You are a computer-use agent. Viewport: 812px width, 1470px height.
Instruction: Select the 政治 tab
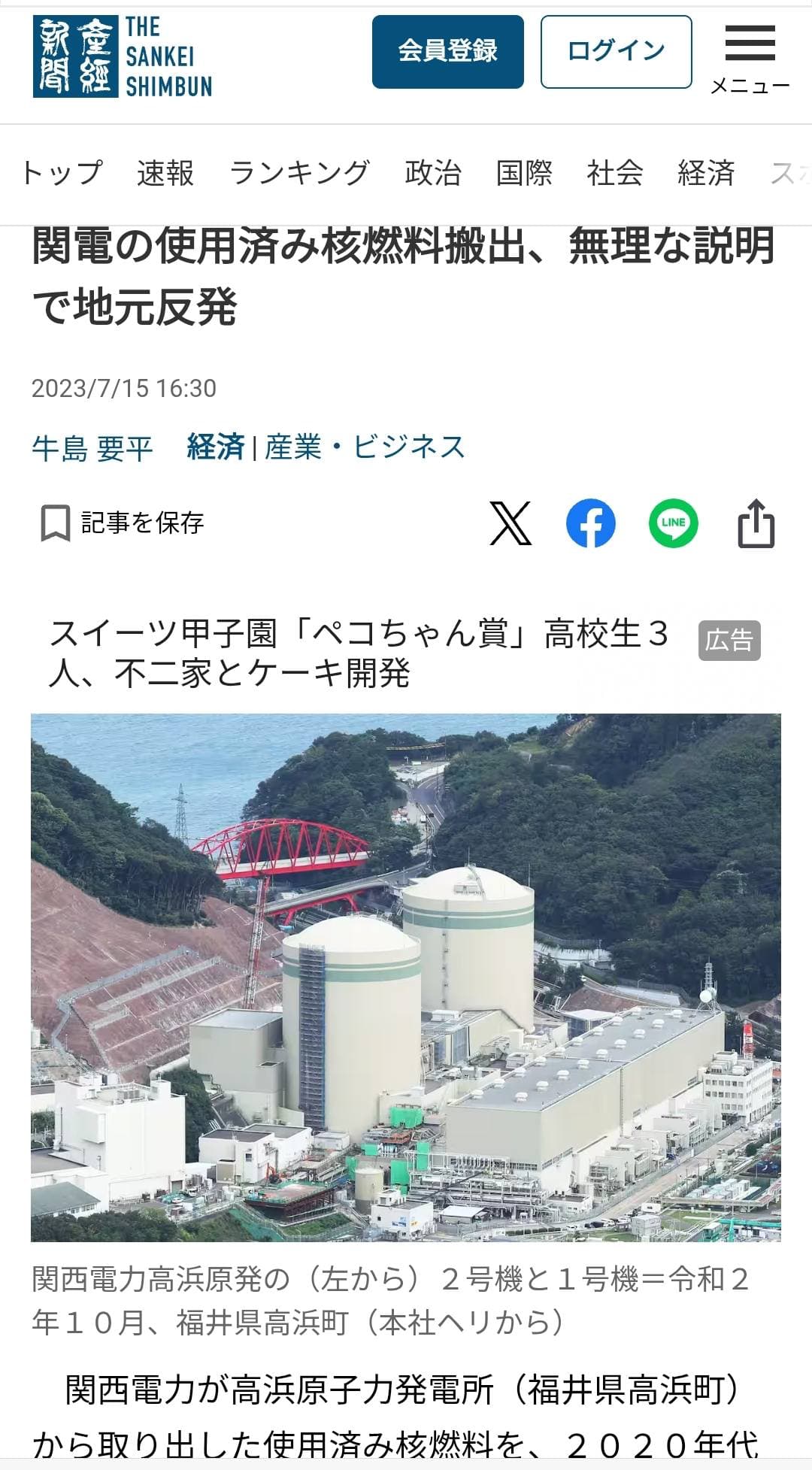(x=432, y=173)
